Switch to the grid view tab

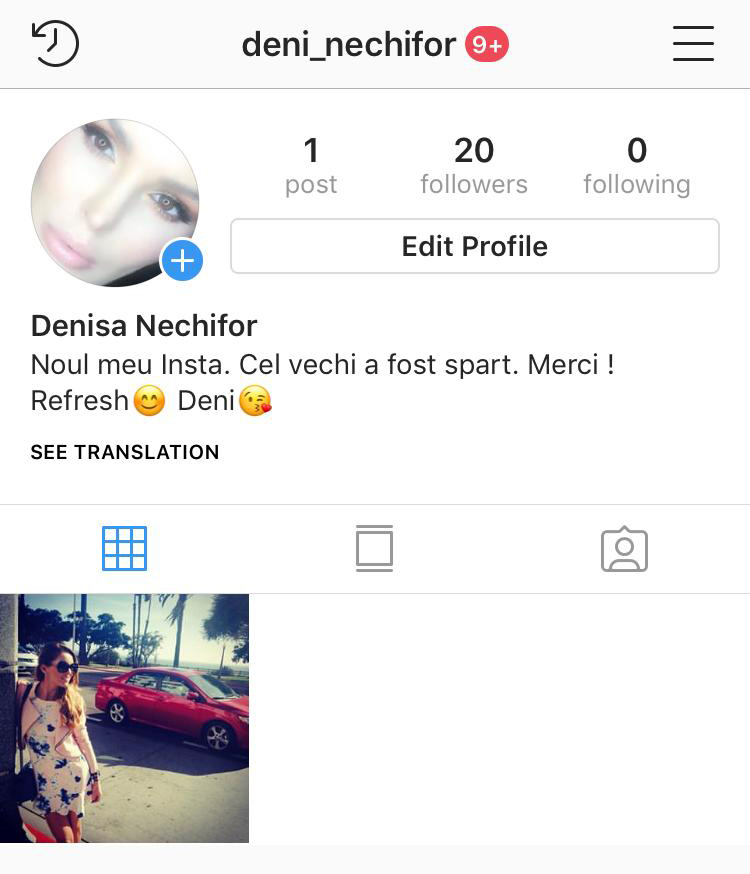(124, 548)
